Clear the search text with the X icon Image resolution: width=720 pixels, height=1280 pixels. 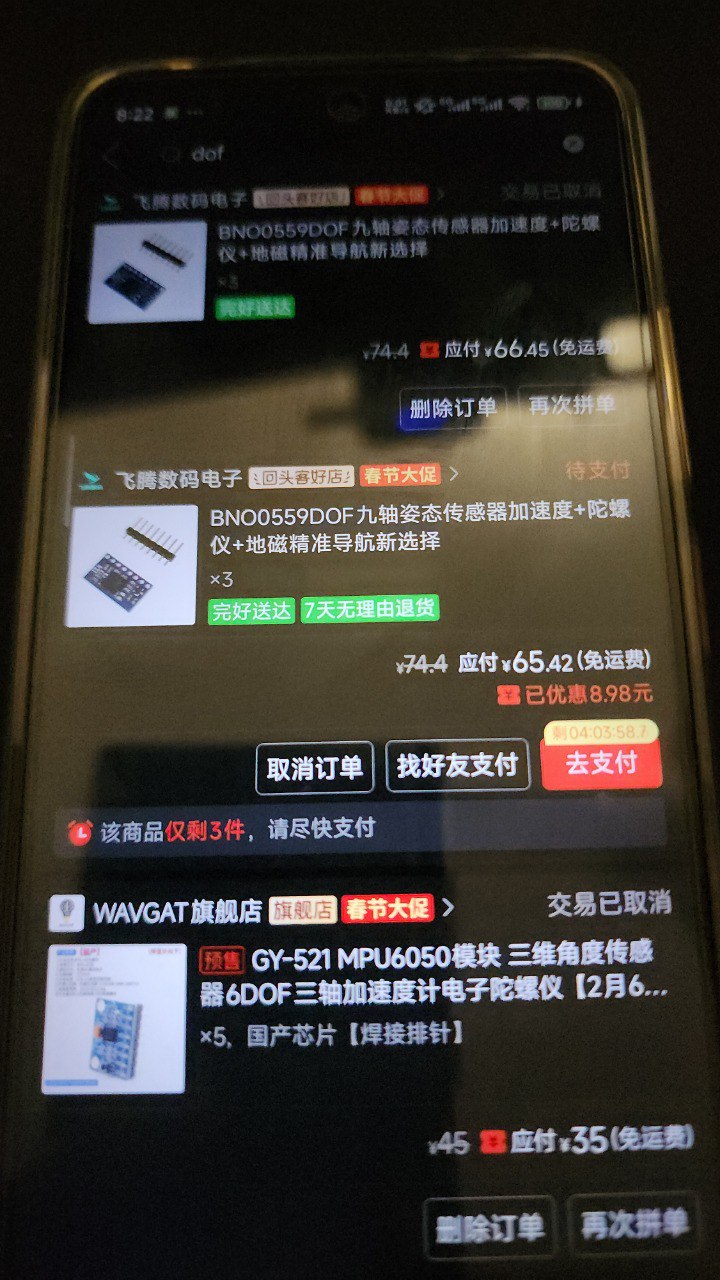tap(573, 144)
